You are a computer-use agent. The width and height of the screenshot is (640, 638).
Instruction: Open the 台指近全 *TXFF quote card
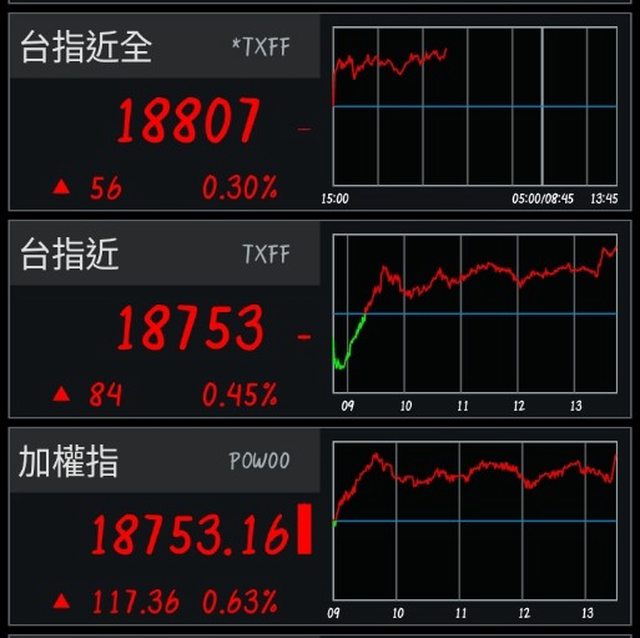tap(165, 110)
